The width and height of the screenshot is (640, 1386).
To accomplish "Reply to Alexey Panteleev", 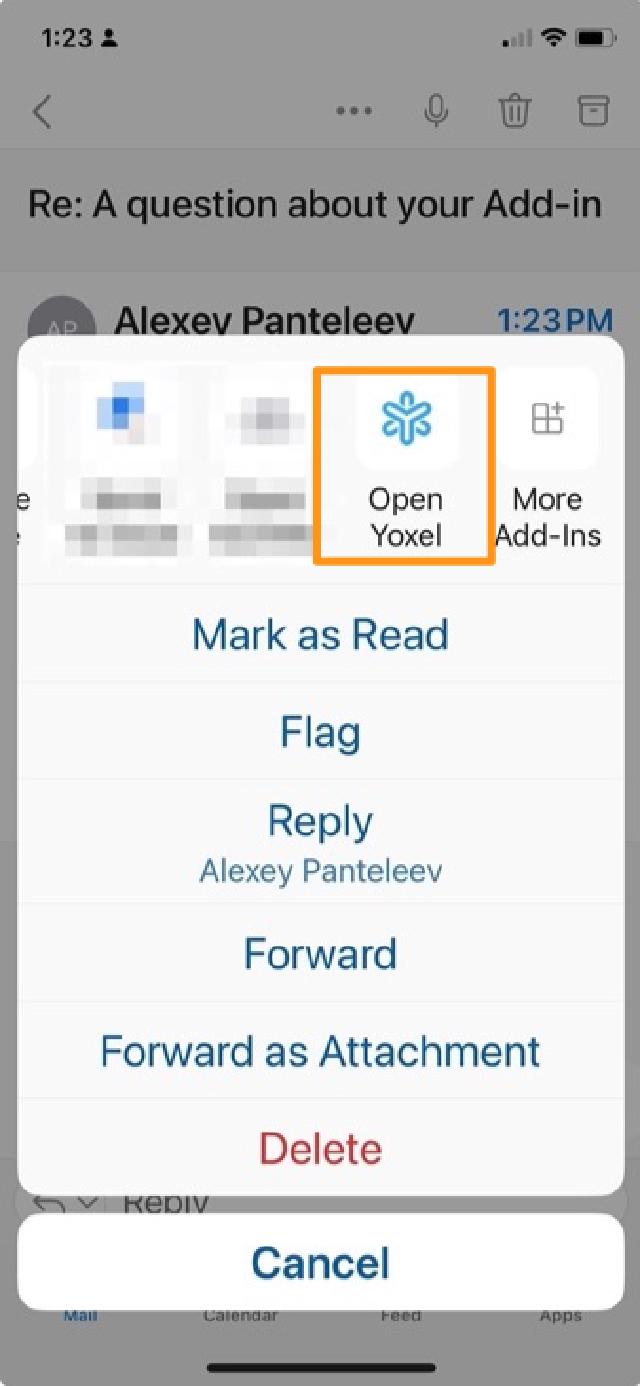I will click(320, 843).
